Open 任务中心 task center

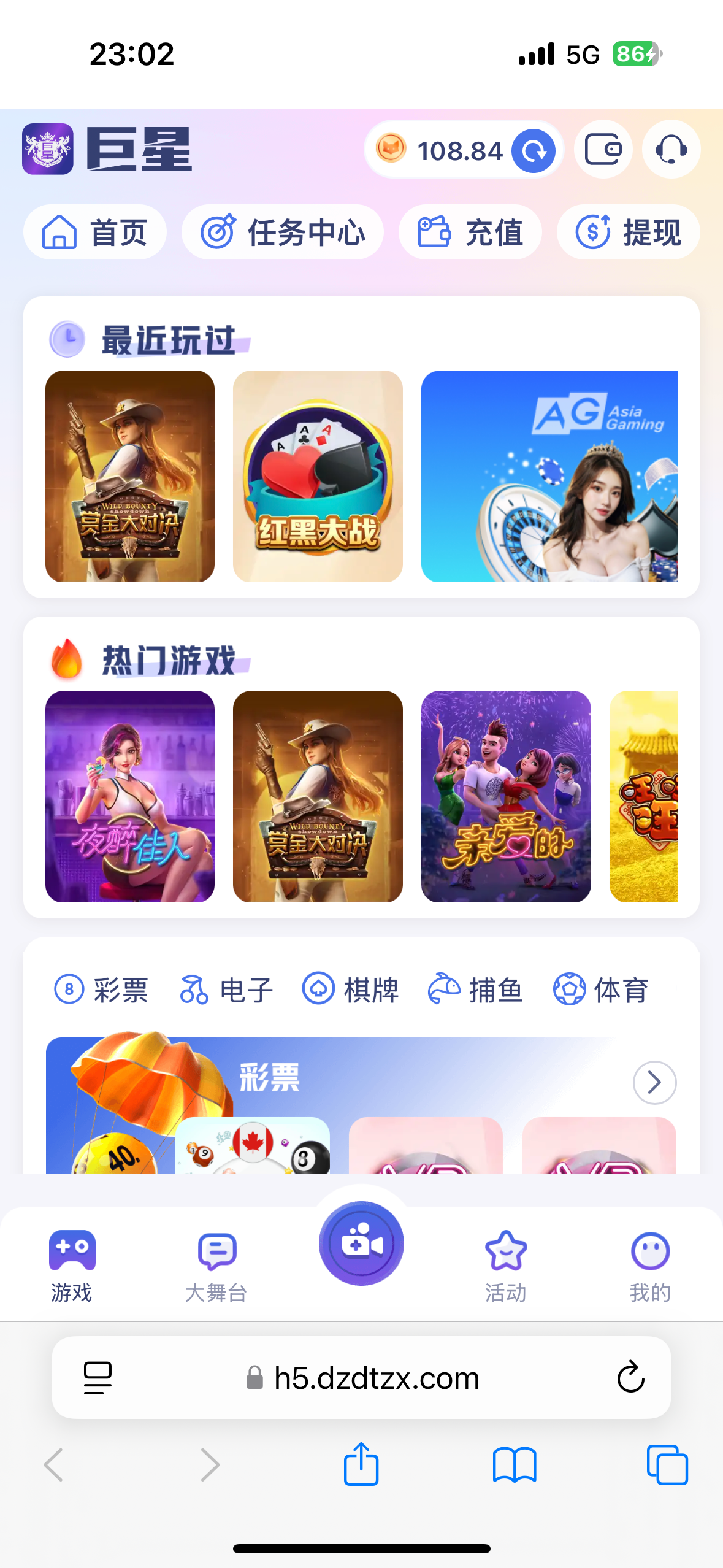283,233
